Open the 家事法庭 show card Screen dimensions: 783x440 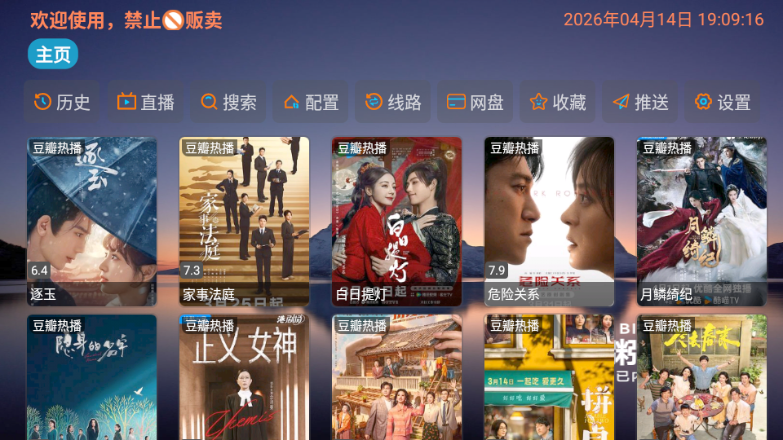pos(244,220)
